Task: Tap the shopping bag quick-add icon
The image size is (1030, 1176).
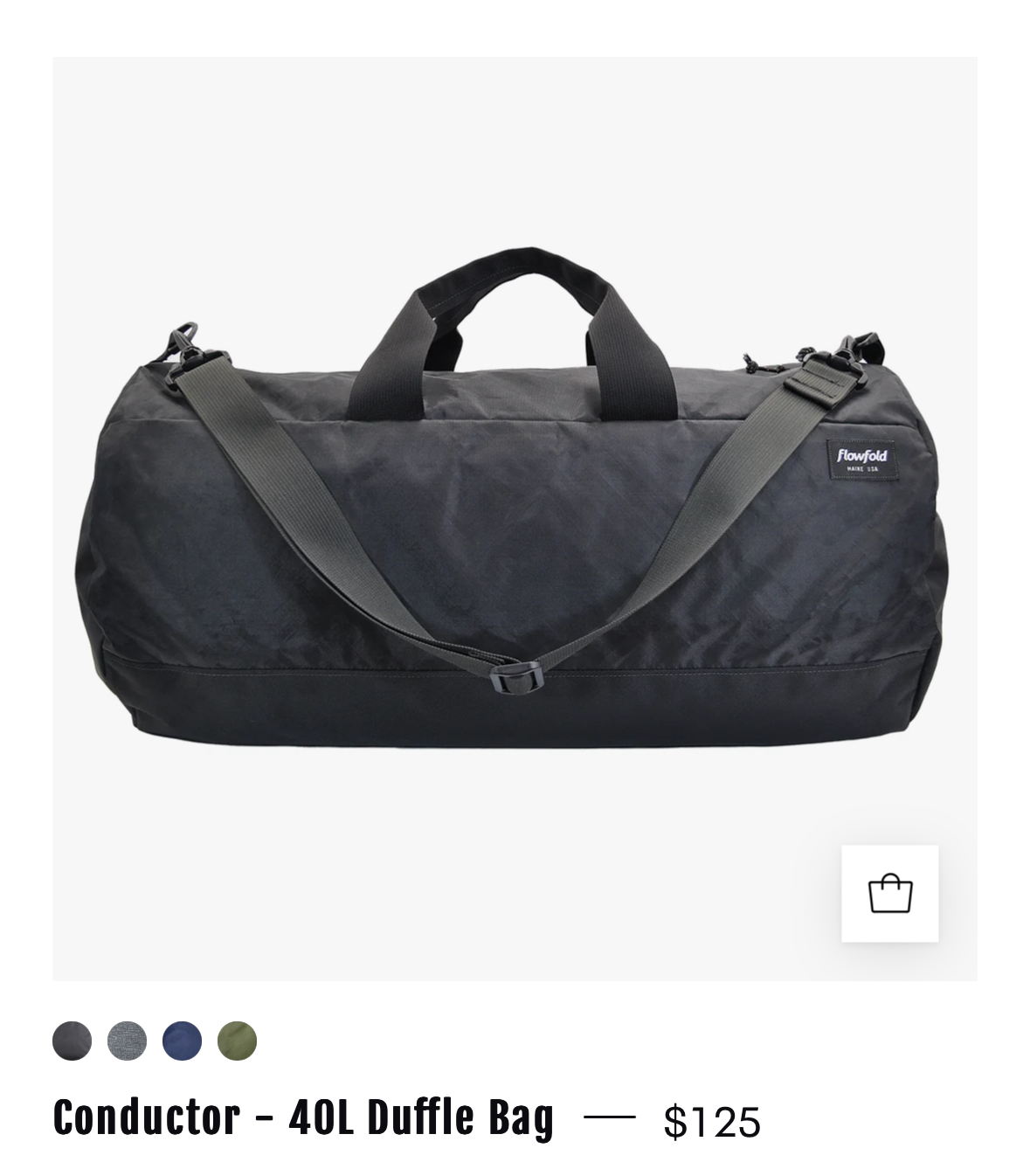Action: pyautogui.click(x=889, y=893)
